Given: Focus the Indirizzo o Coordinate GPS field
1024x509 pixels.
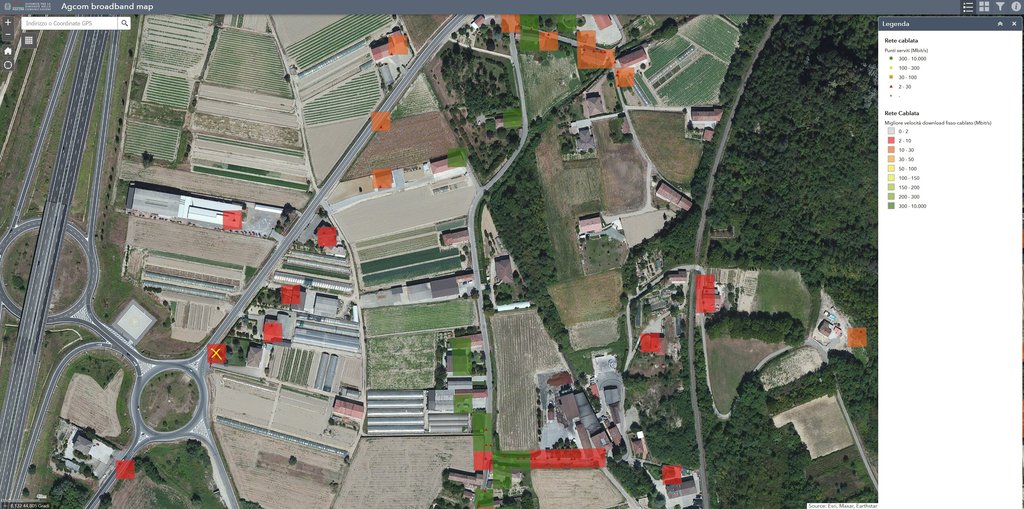Looking at the screenshot, I should pos(68,22).
